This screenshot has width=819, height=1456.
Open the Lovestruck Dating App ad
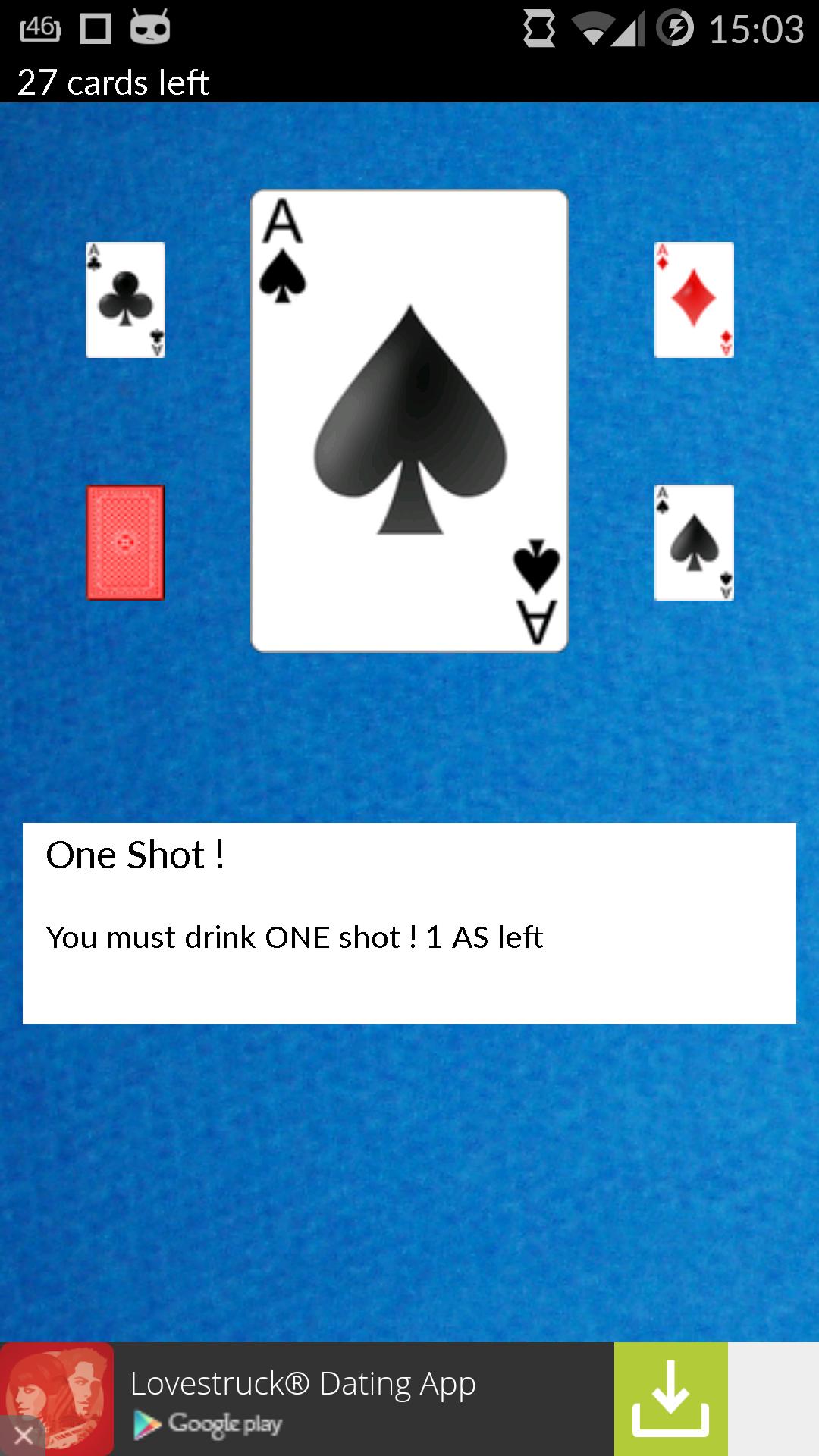click(303, 1399)
